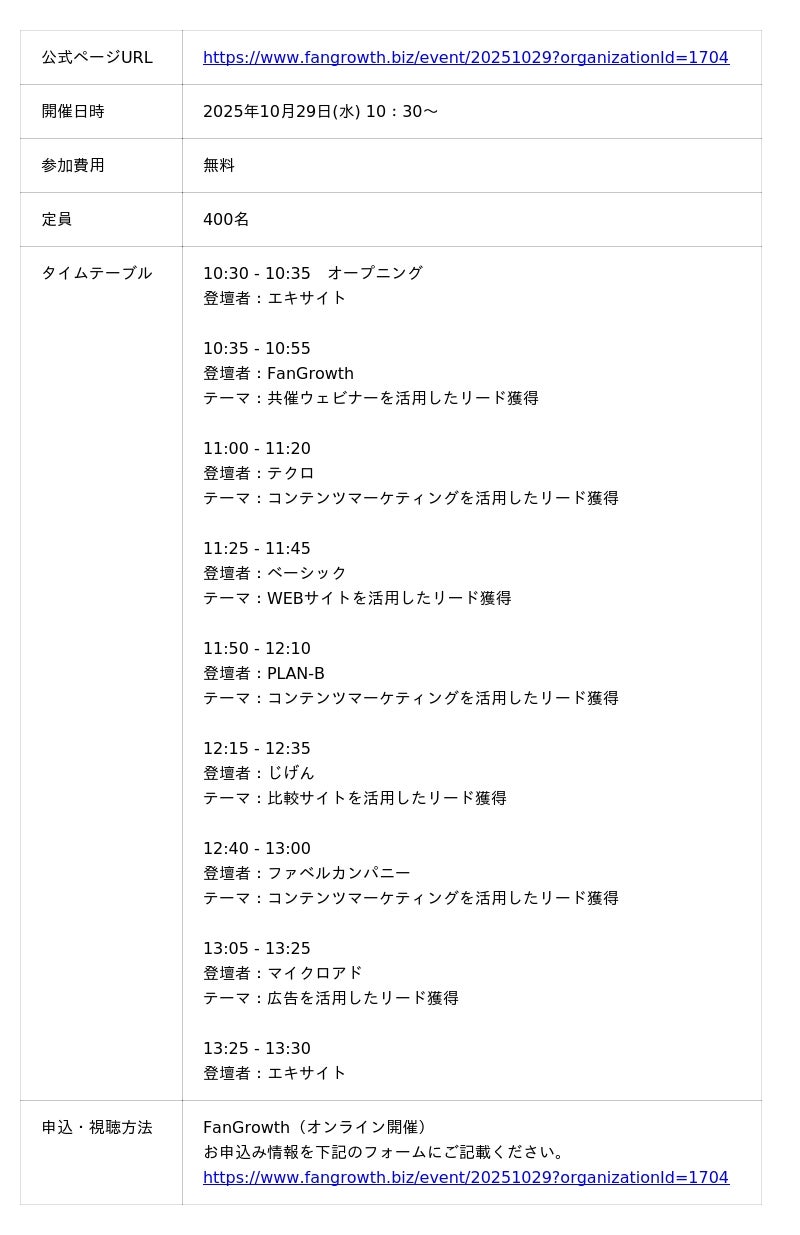
Task: Open the event URL in the 公式ページURL row
Action: pyautogui.click(x=465, y=58)
